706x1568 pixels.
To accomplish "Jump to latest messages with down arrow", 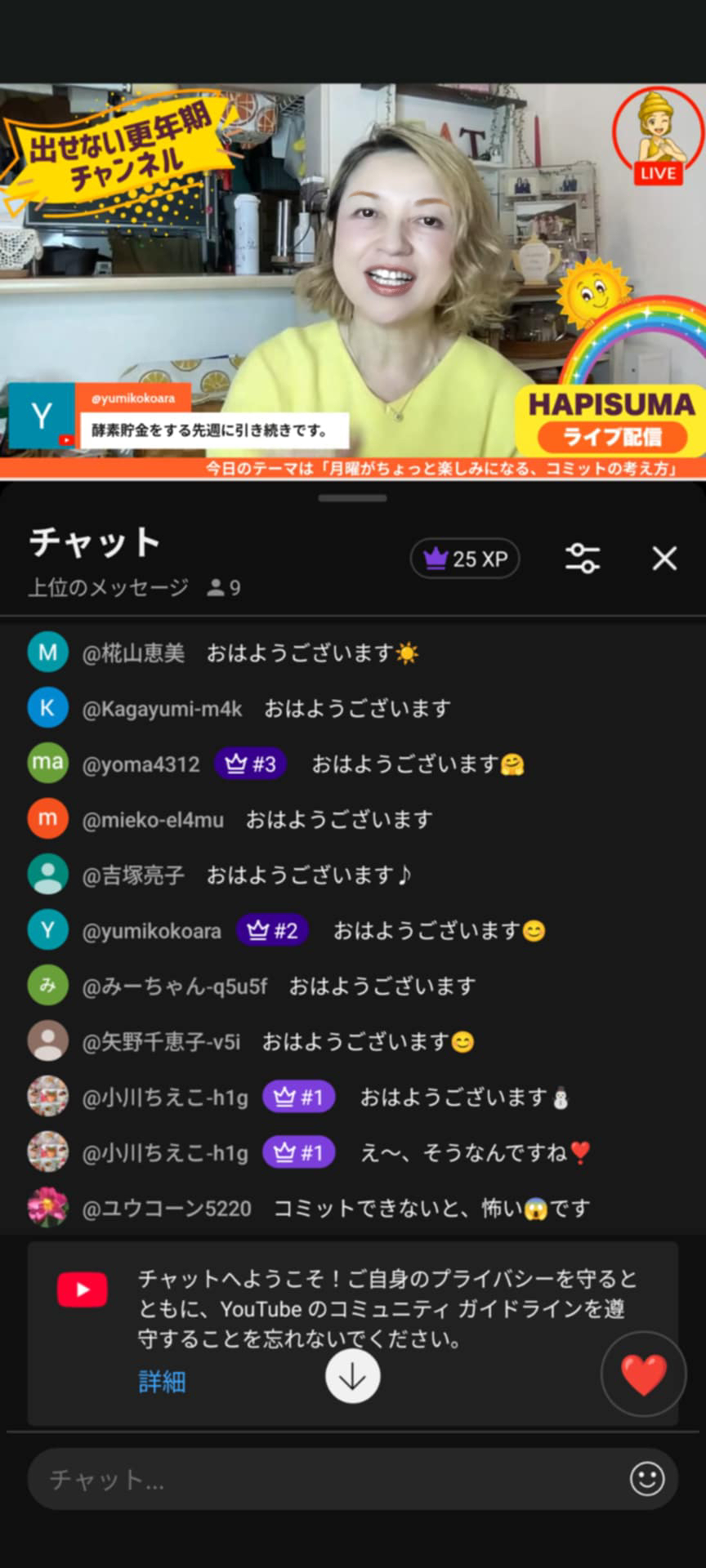I will 352,1377.
